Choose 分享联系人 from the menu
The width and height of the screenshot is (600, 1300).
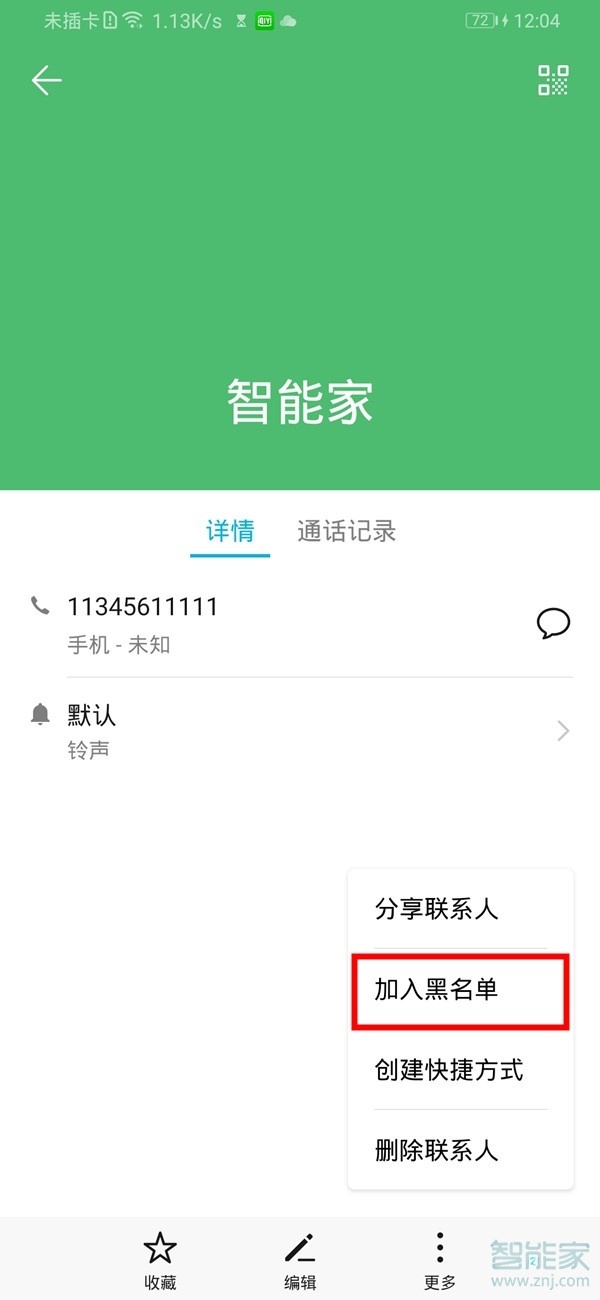click(436, 909)
